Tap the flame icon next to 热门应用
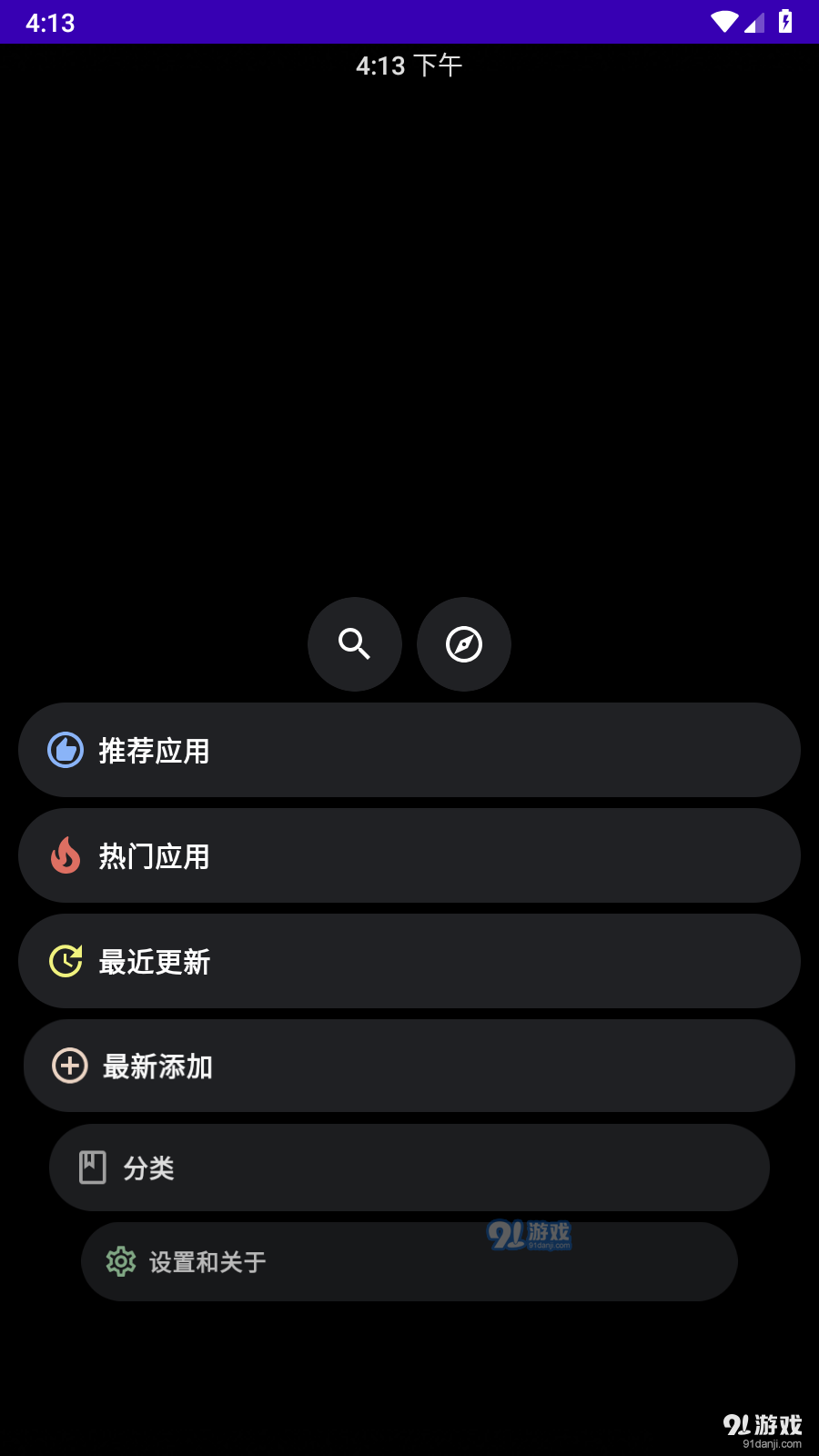 [x=66, y=855]
